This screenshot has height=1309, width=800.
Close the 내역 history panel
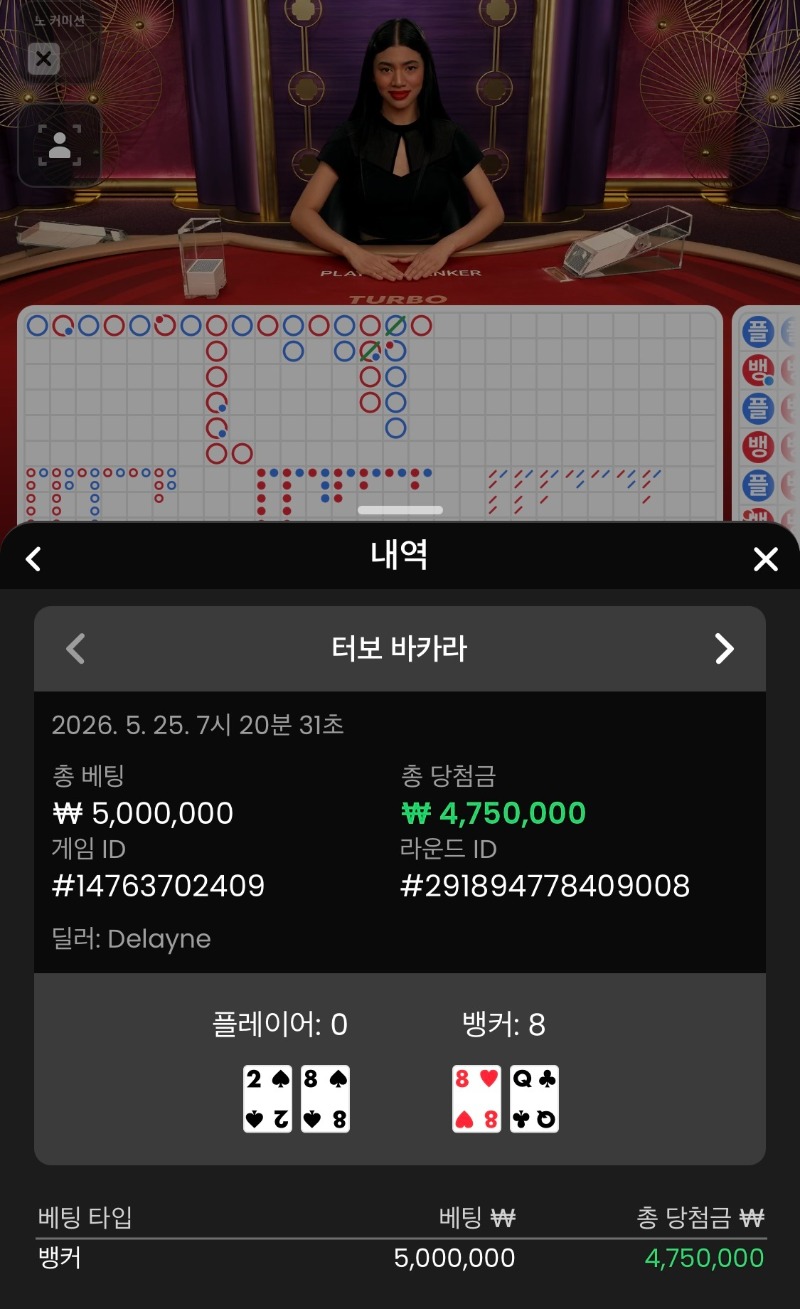765,559
